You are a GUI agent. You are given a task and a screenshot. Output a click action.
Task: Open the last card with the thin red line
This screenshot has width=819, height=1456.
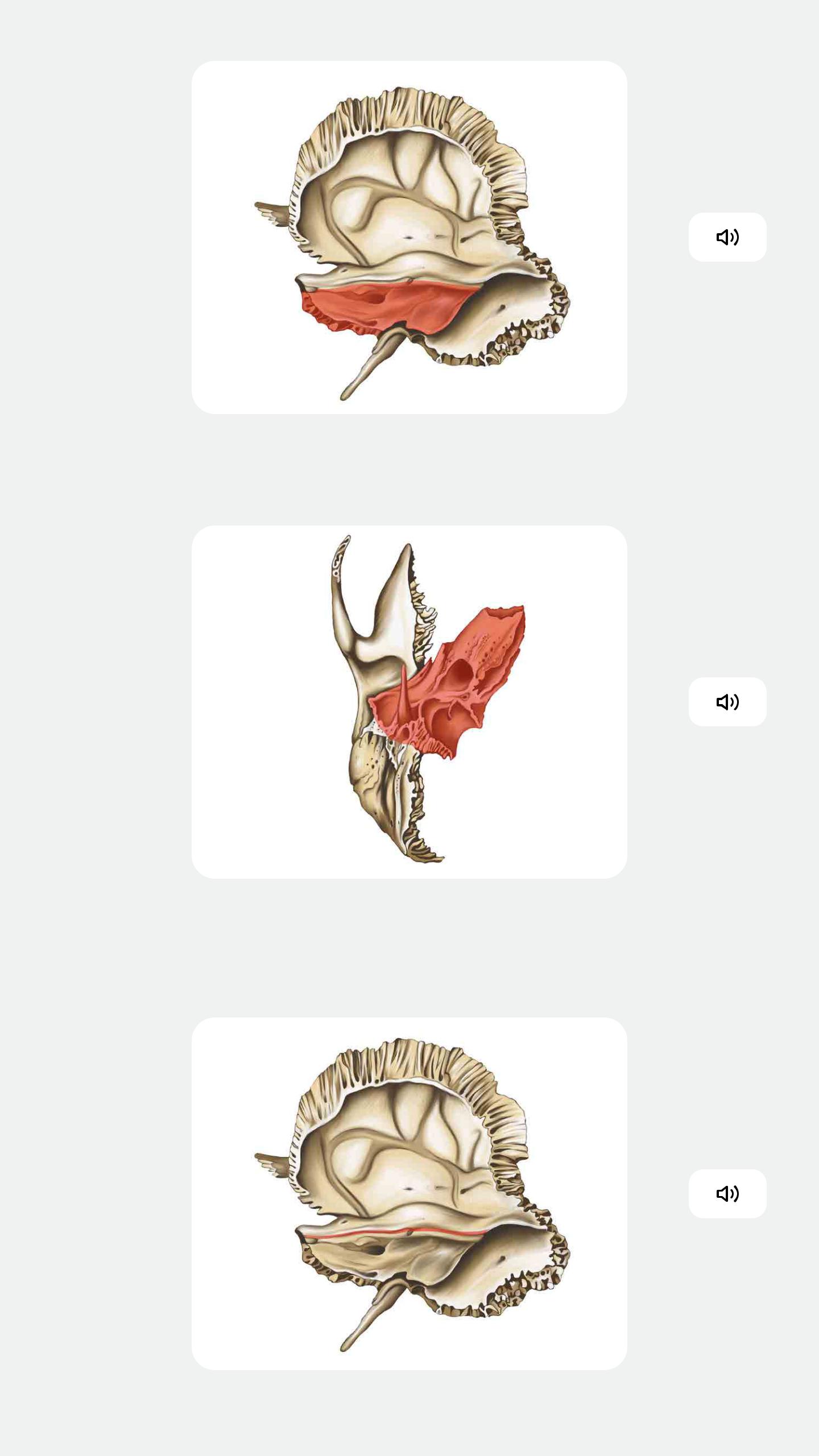click(409, 1194)
